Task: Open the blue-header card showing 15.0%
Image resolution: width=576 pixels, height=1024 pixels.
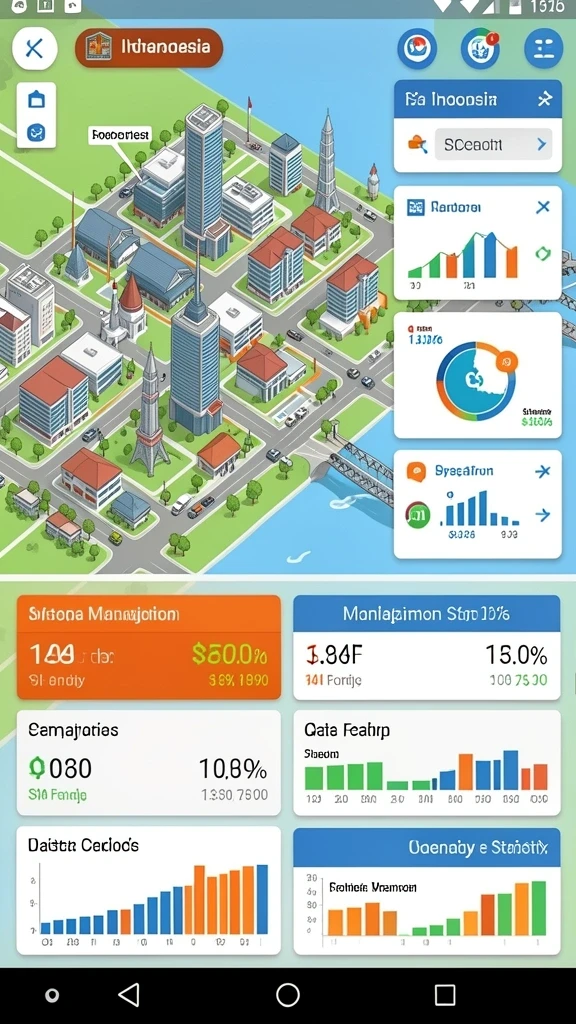Action: (427, 647)
